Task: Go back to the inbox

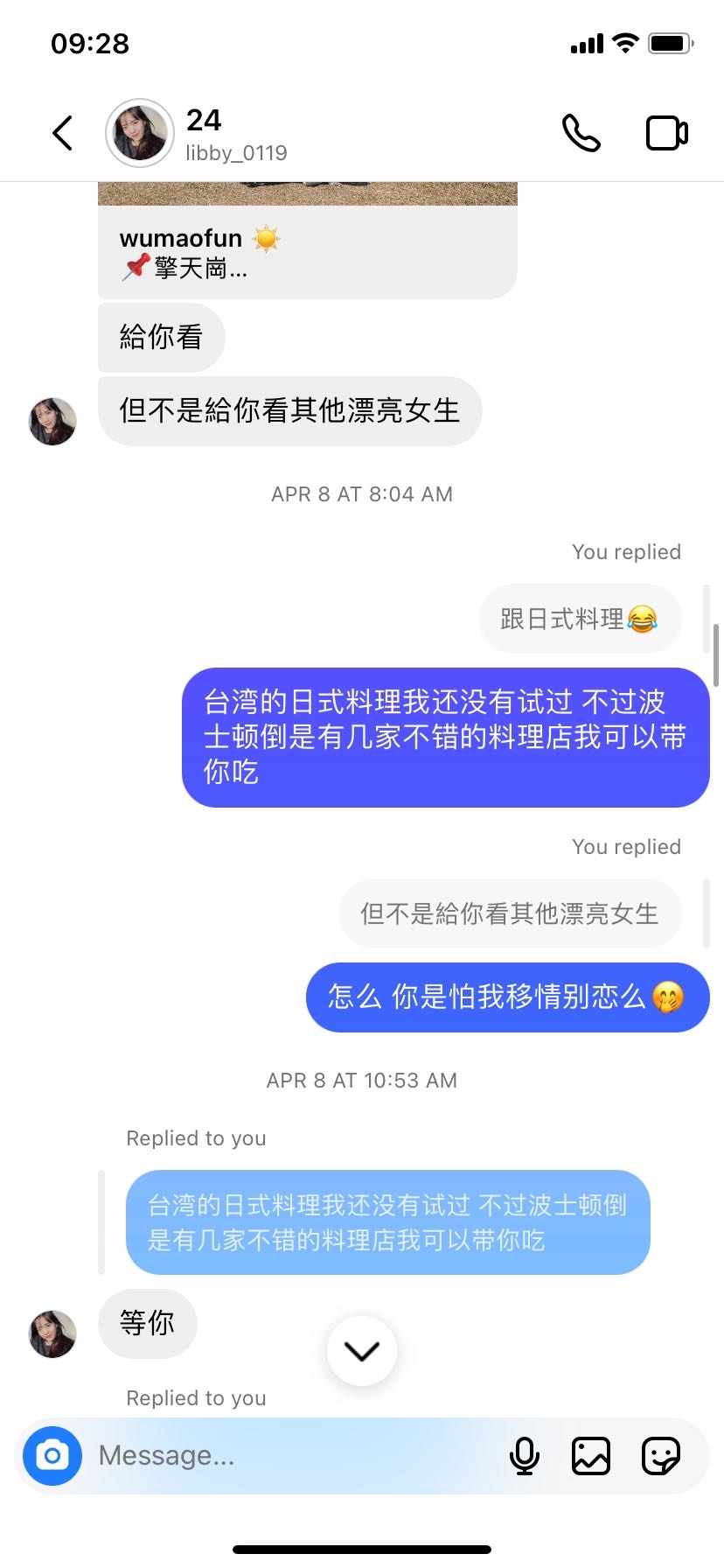Action: point(63,134)
